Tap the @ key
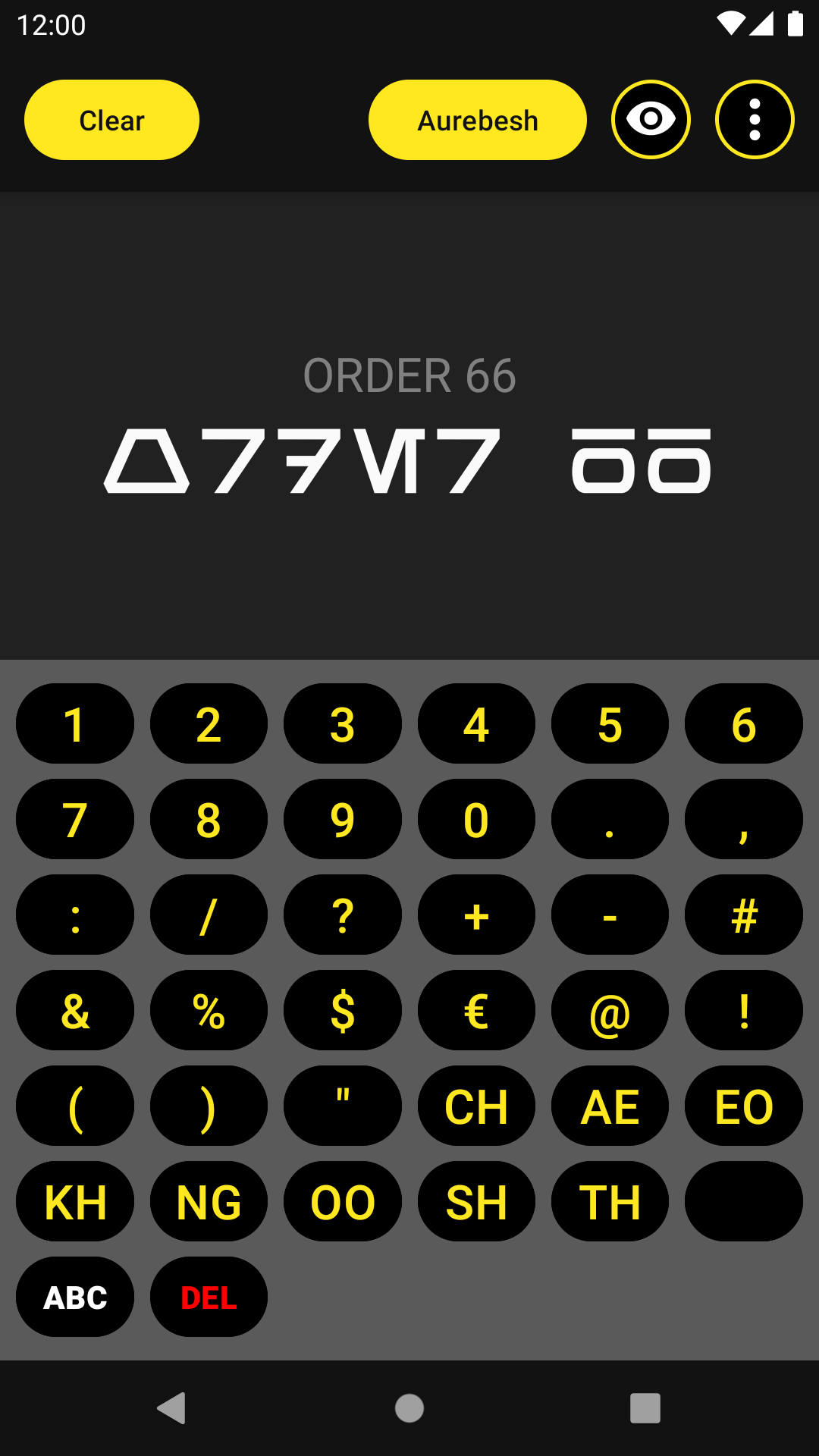 (610, 1011)
